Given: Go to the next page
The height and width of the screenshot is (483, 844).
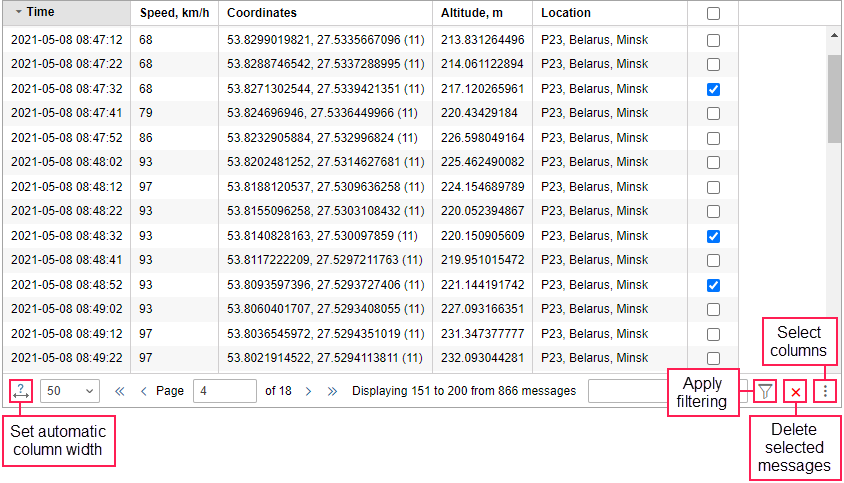Looking at the screenshot, I should tap(308, 391).
